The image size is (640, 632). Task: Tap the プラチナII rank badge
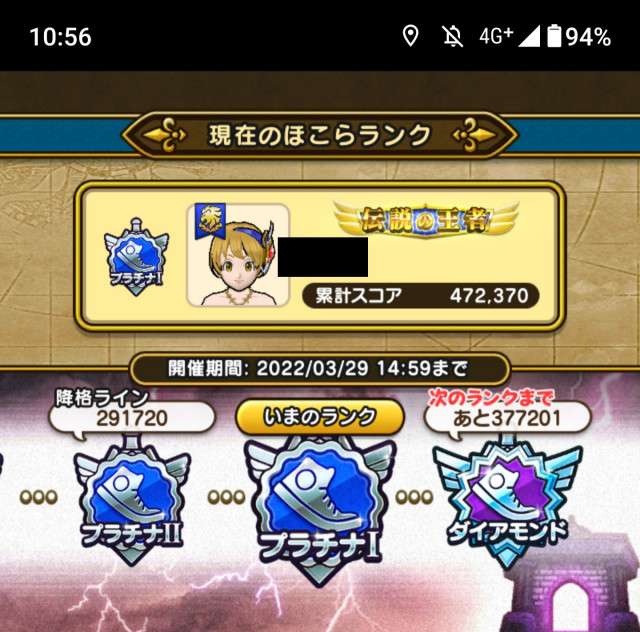pos(131,494)
